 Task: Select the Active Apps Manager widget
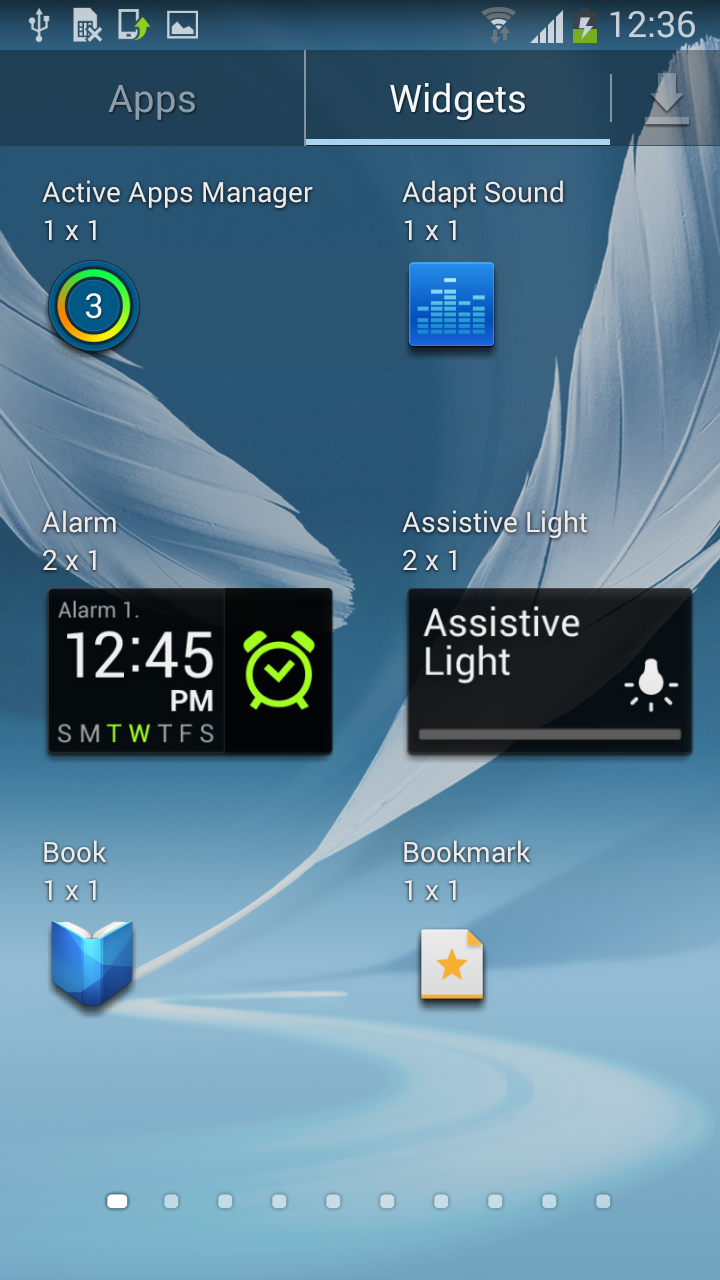pyautogui.click(x=93, y=306)
